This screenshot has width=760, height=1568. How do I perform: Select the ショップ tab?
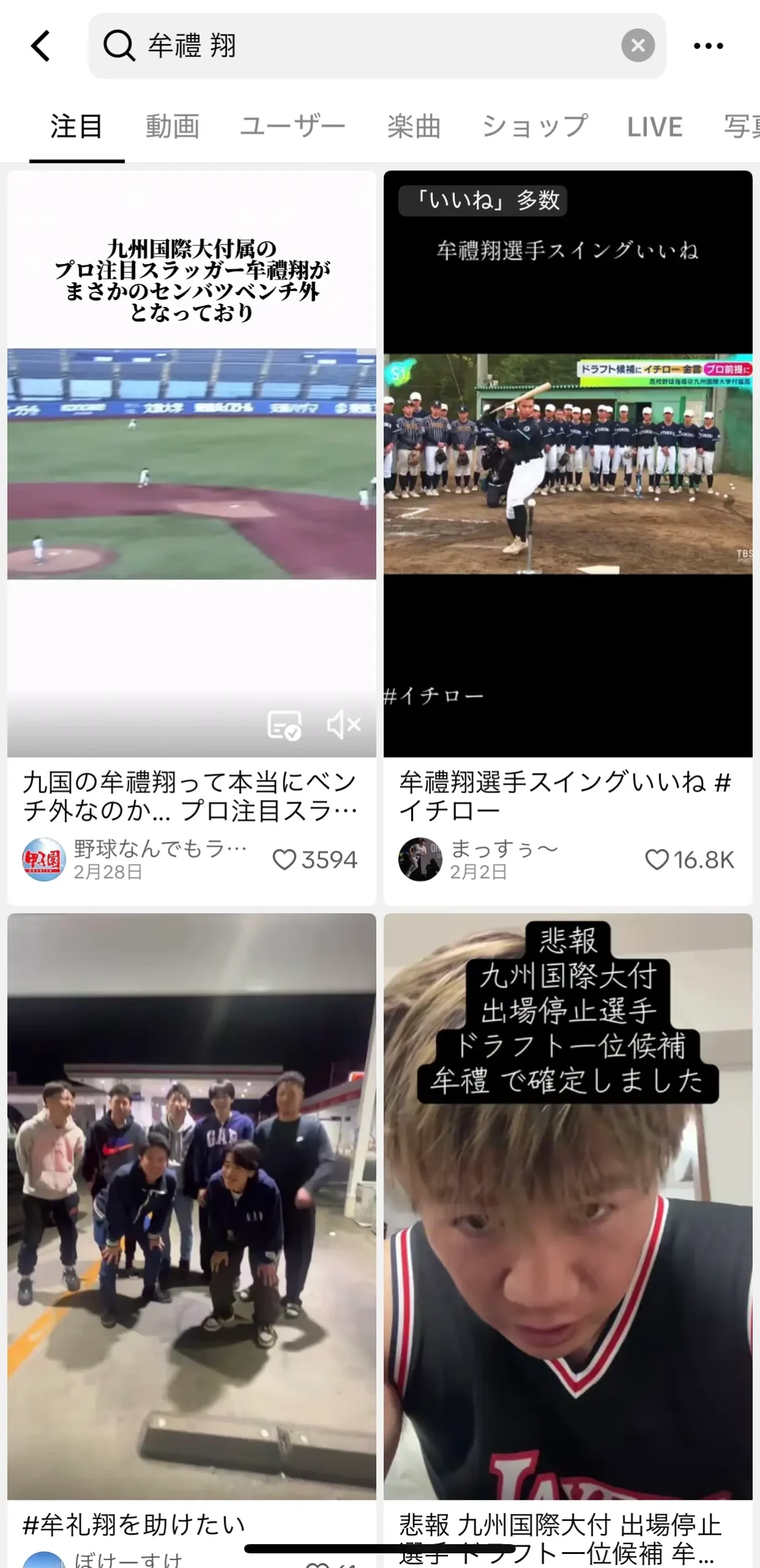point(534,127)
